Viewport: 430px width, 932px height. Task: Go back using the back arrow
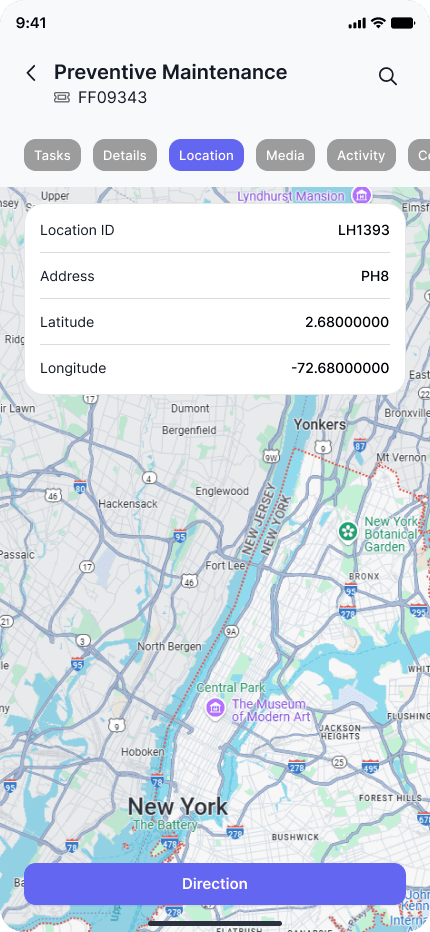coord(31,73)
